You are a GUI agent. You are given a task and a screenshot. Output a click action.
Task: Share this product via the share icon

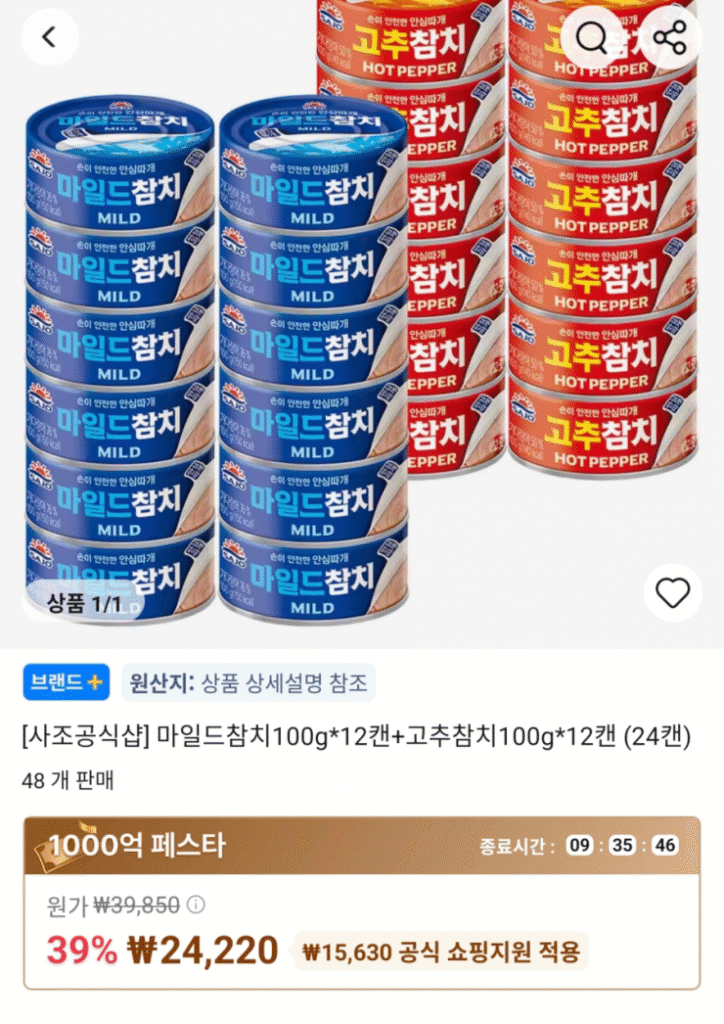[x=668, y=37]
